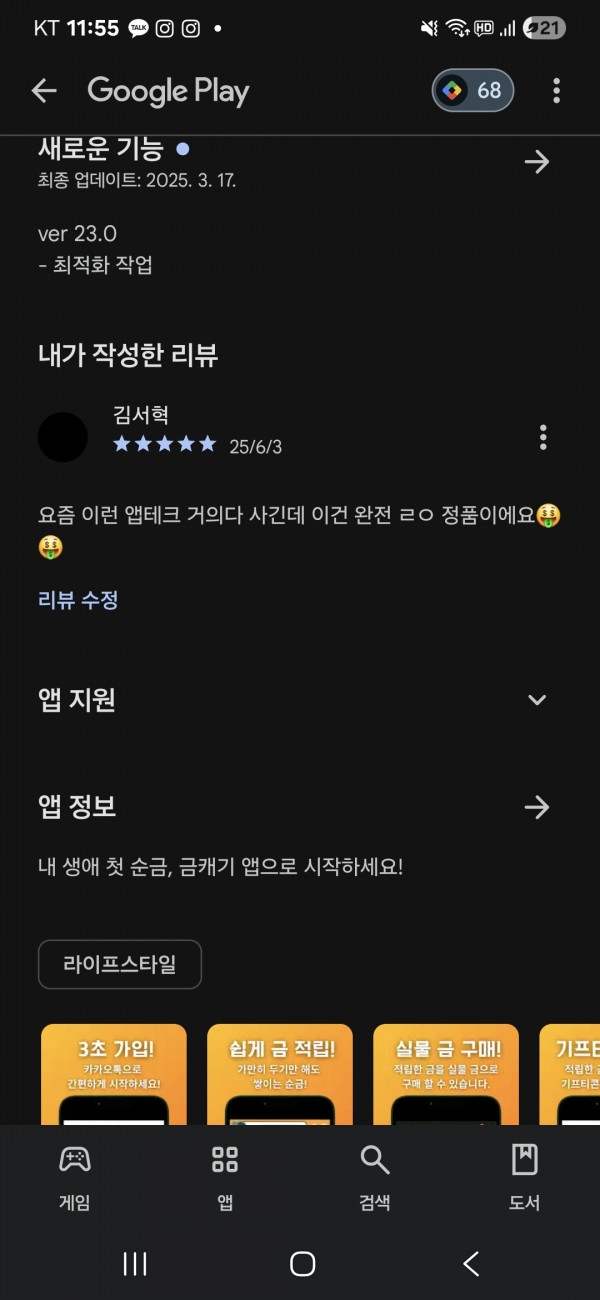This screenshot has width=600, height=1300.
Task: Switch to the 검색 tab
Action: coord(375,1178)
